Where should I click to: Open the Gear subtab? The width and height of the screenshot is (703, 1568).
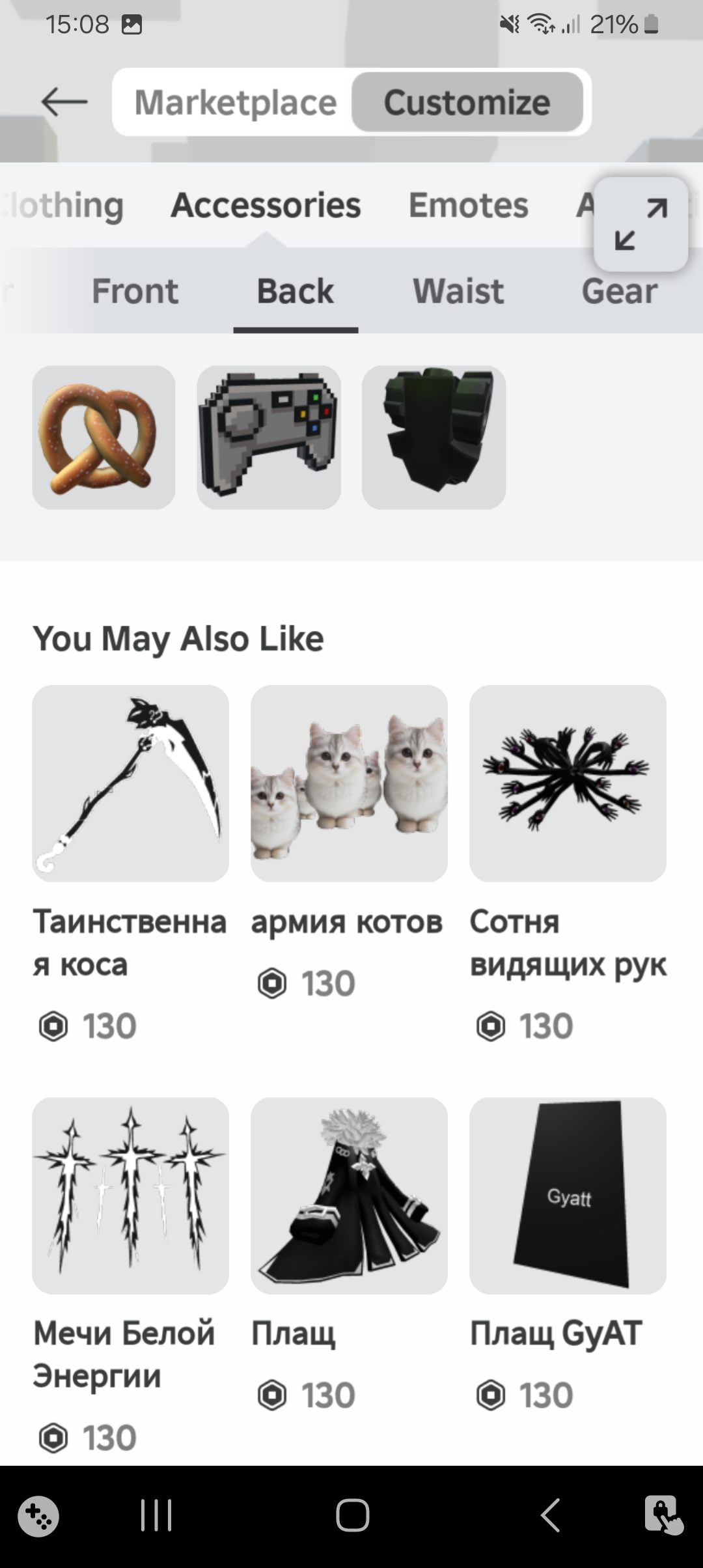[x=619, y=291]
